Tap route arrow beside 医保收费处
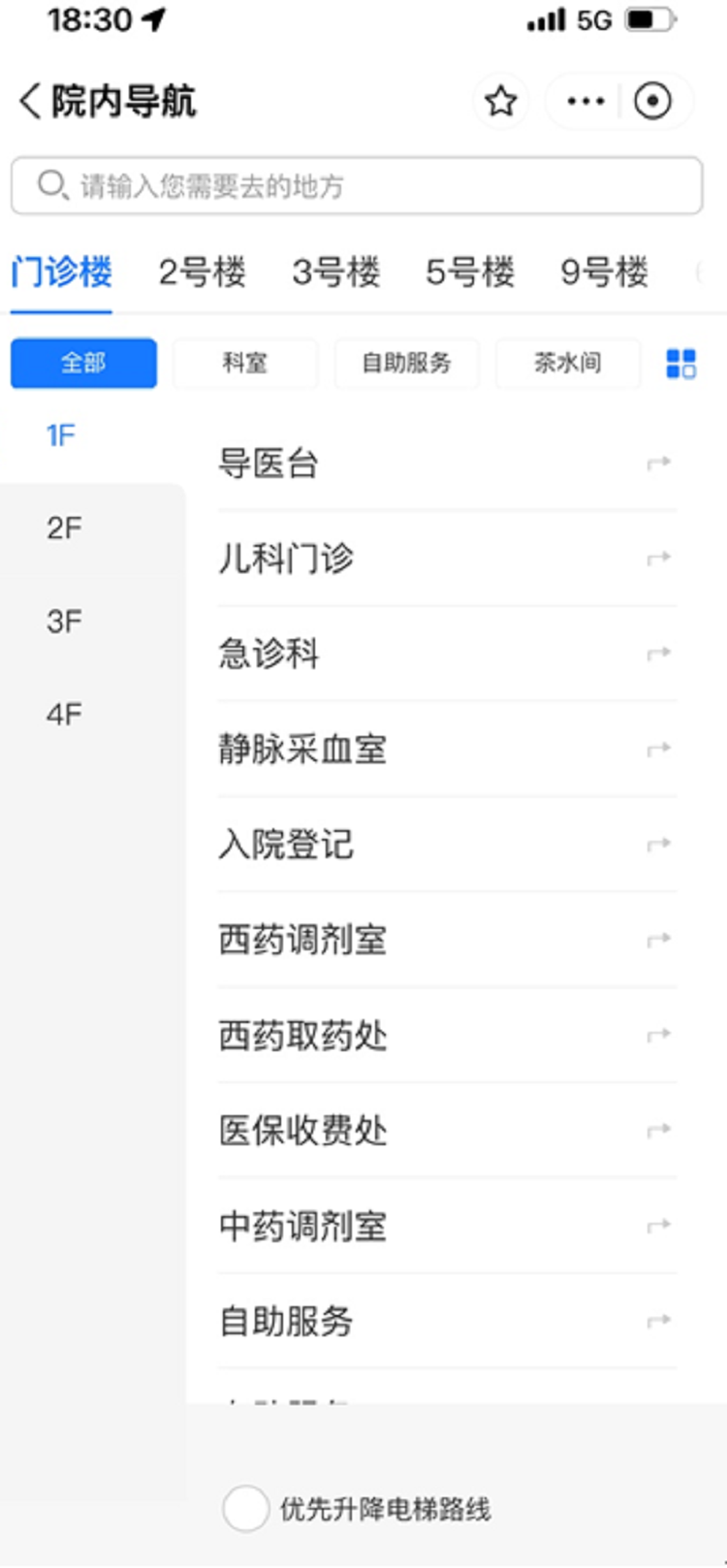The image size is (727, 1568). 658,1130
